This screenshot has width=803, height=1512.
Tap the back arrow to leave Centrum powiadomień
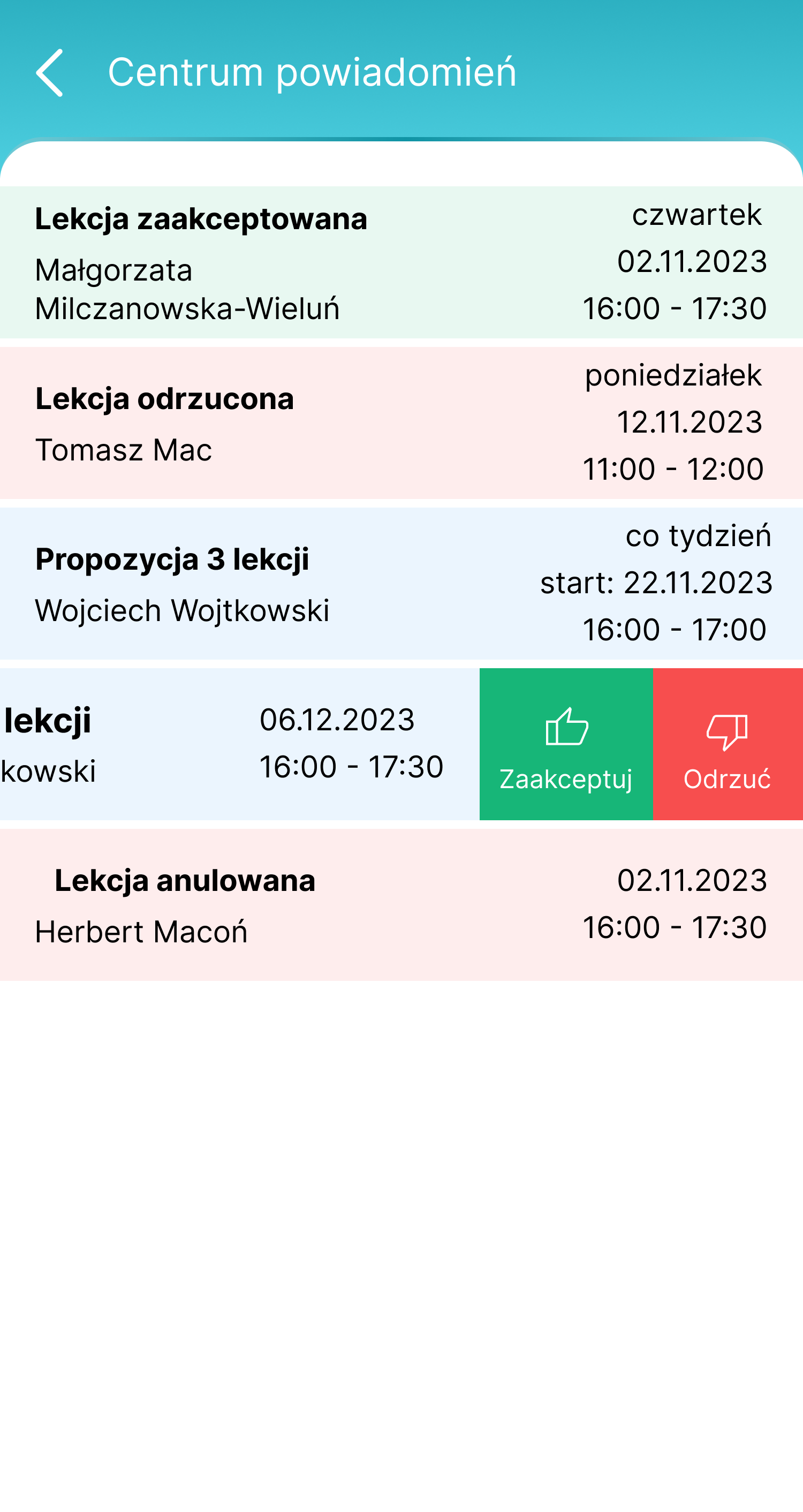50,72
